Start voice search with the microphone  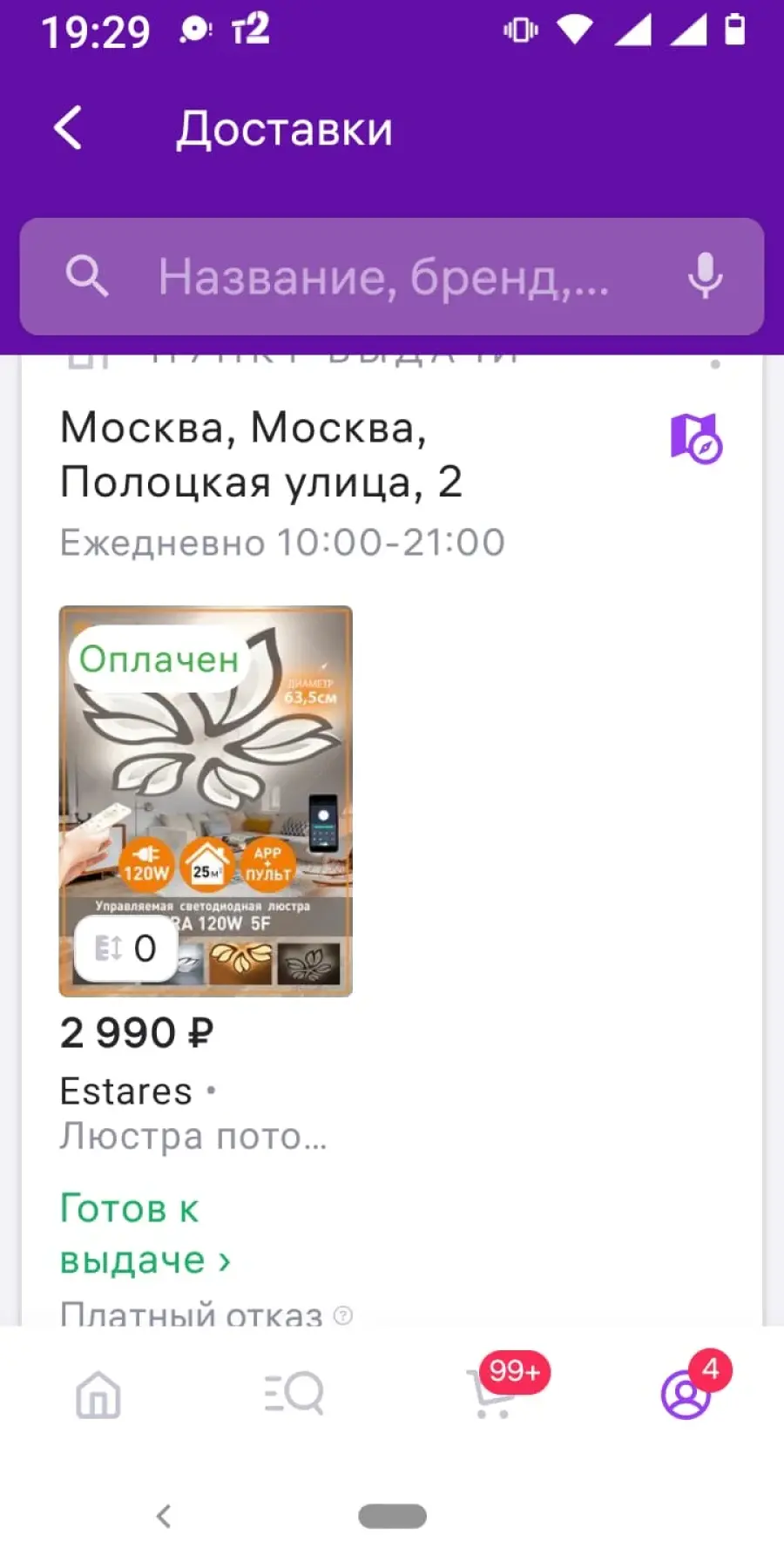pos(705,277)
